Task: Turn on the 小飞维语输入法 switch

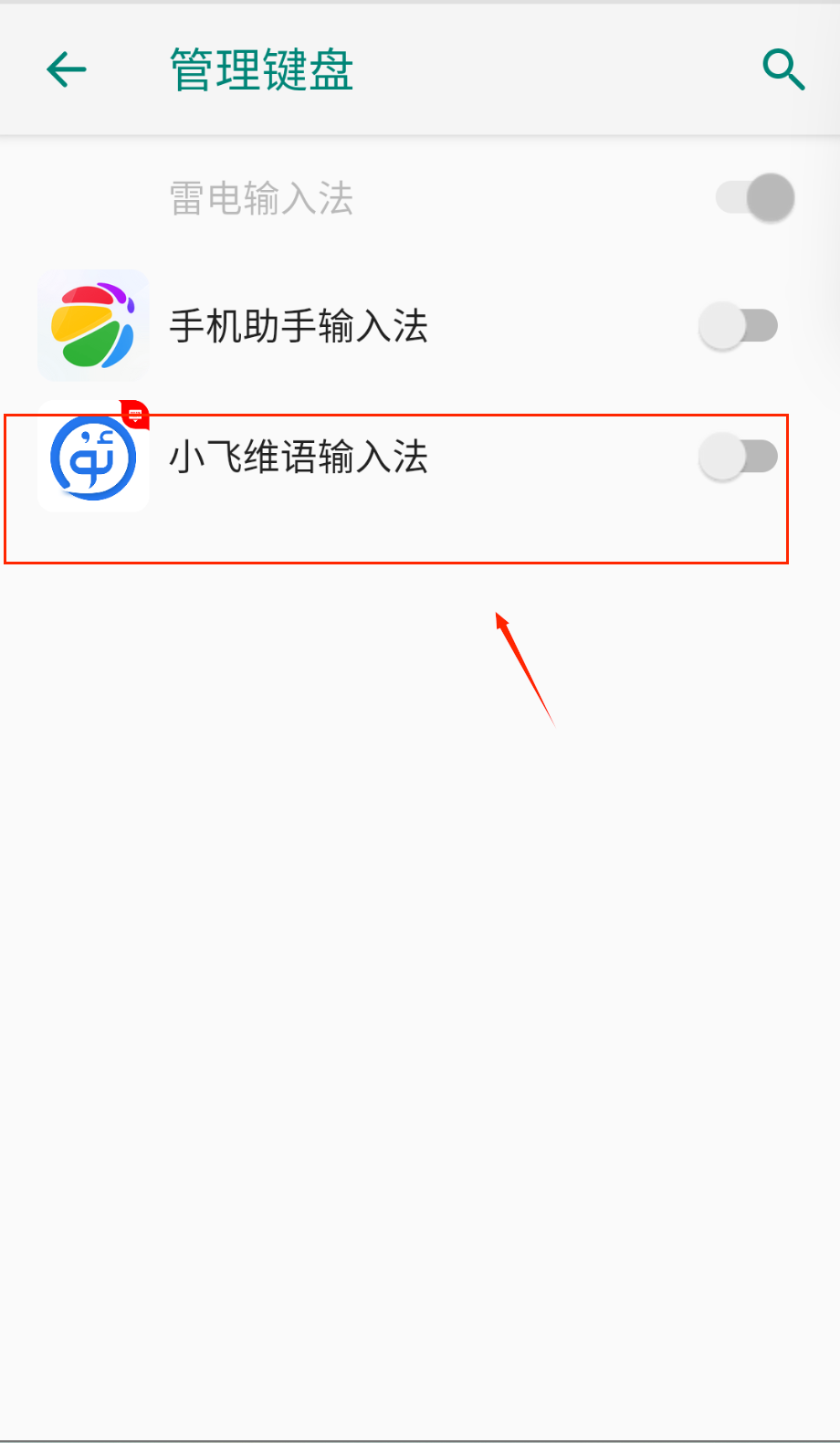Action: click(x=739, y=457)
